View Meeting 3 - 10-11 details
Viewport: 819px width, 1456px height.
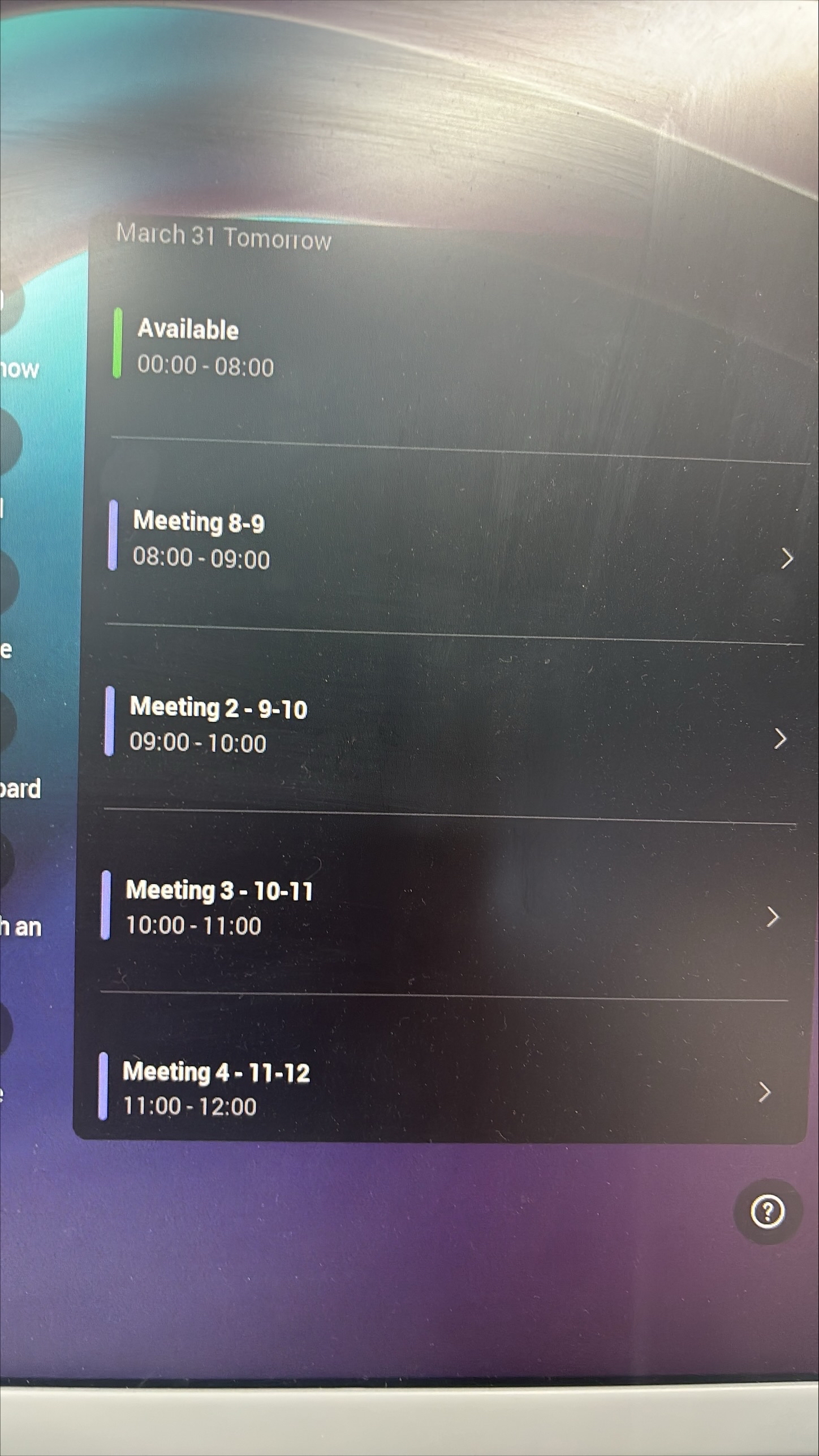(441, 907)
